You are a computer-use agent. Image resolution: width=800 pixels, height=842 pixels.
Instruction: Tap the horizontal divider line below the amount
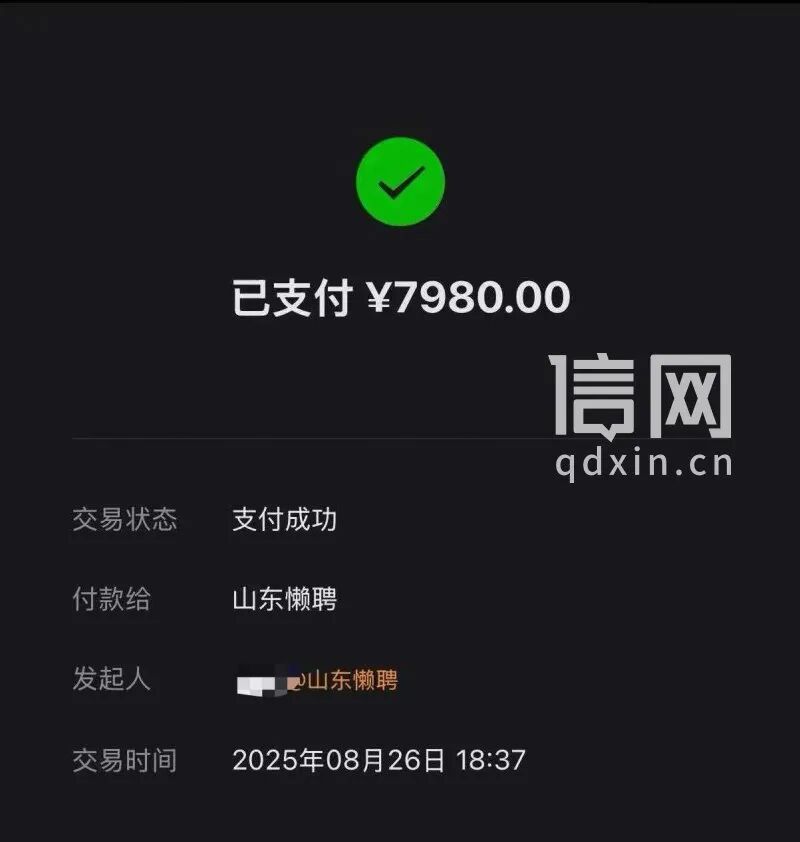coord(400,434)
